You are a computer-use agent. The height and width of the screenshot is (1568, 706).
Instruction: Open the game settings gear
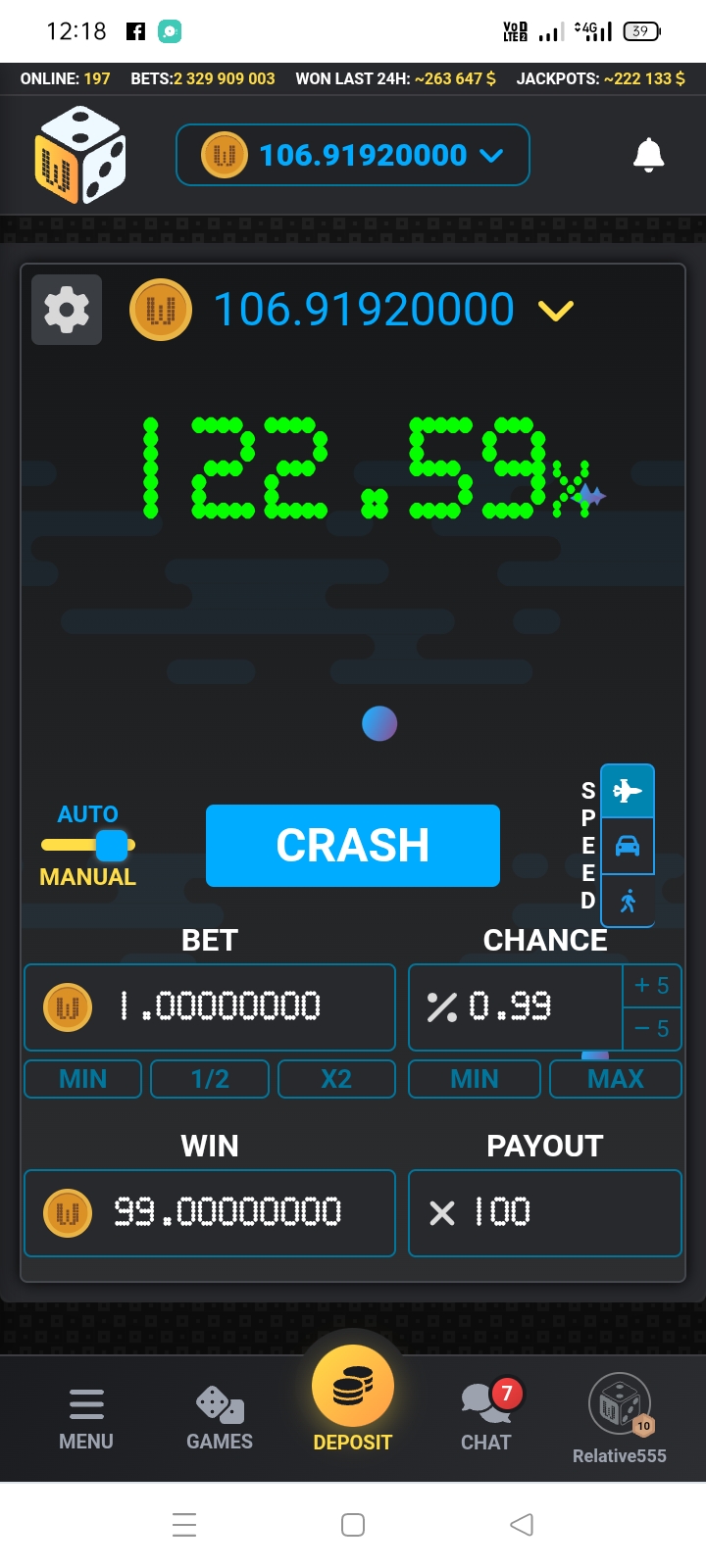pos(67,310)
